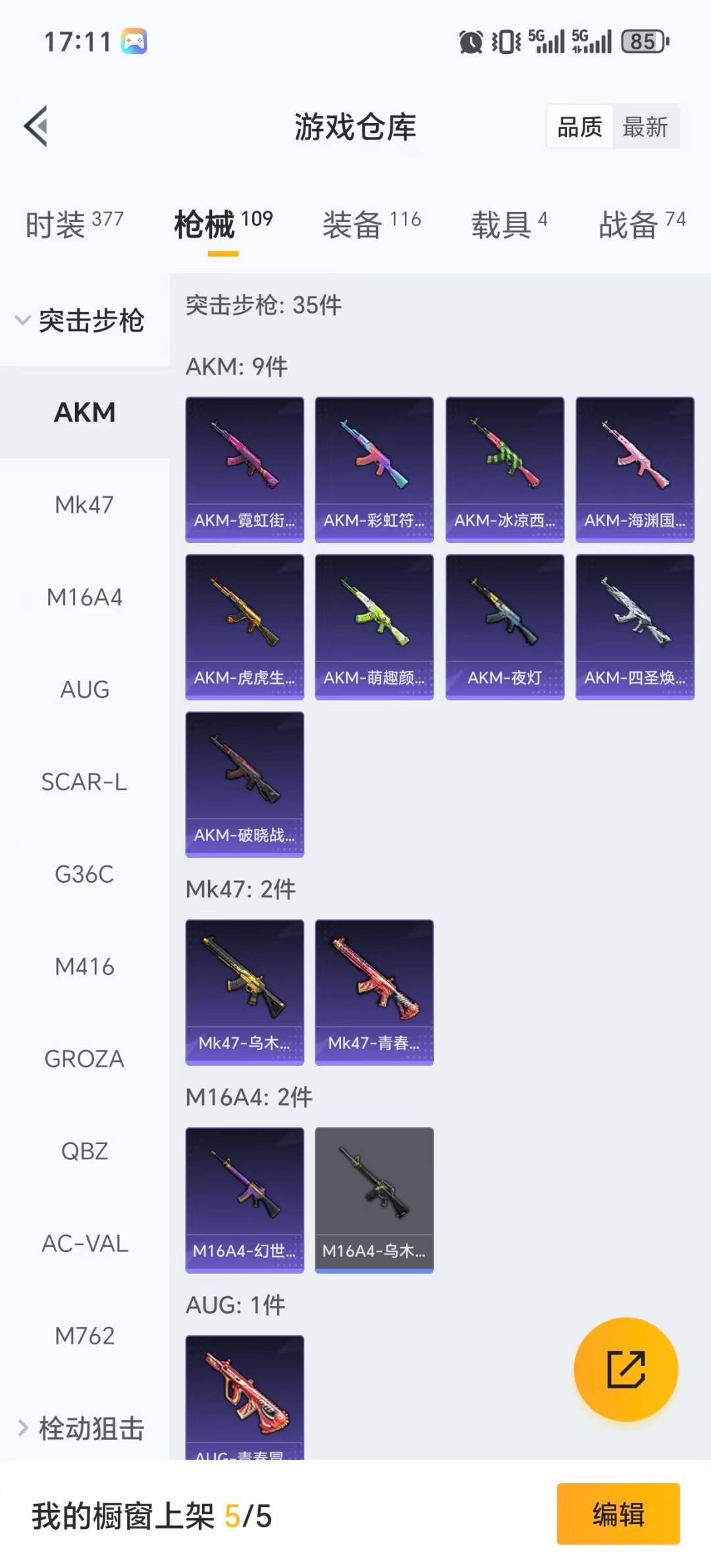Select SCAR-L in the side list
Screen dimensions: 711x1568
pos(84,782)
